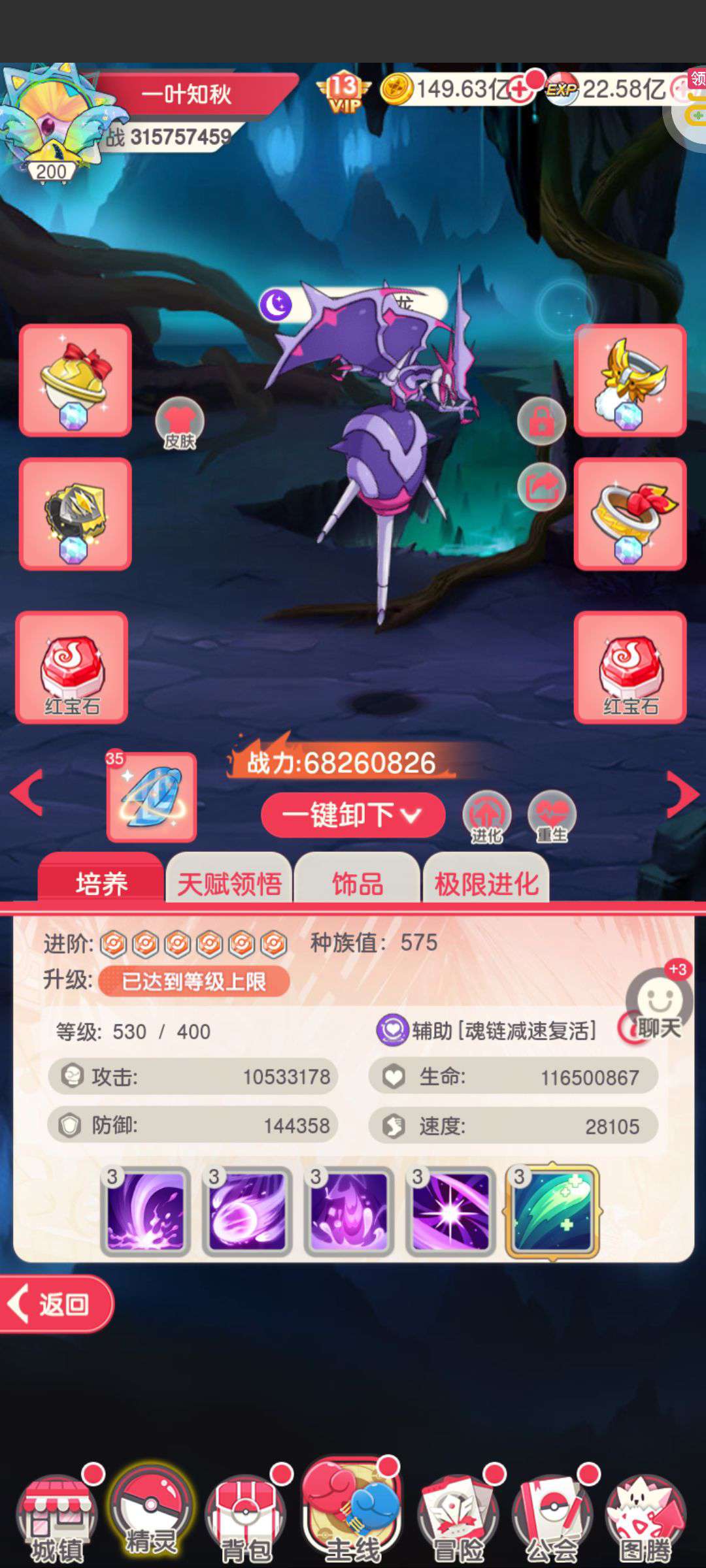Screen dimensions: 706x1568
Task: Tap the lock icon beside the creature
Action: [x=541, y=421]
